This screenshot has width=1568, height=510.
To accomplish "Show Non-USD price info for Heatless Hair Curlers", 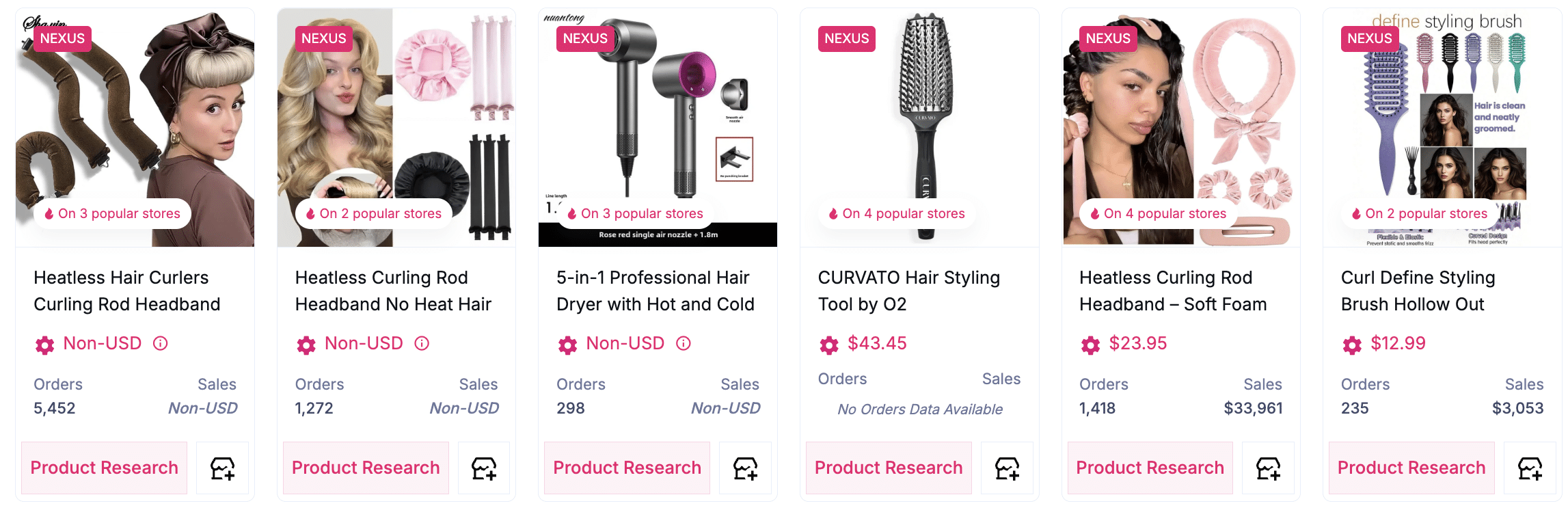I will pyautogui.click(x=161, y=343).
